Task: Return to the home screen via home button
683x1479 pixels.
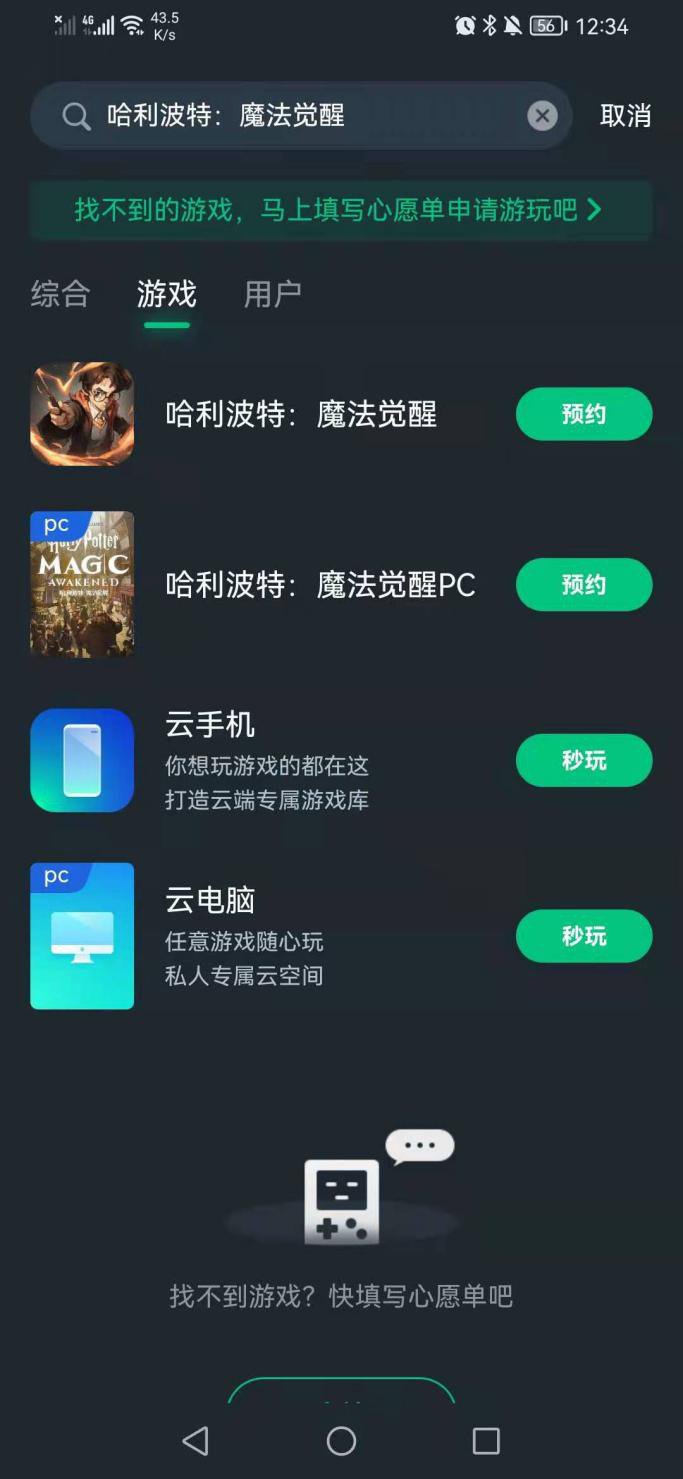Action: click(342, 1440)
